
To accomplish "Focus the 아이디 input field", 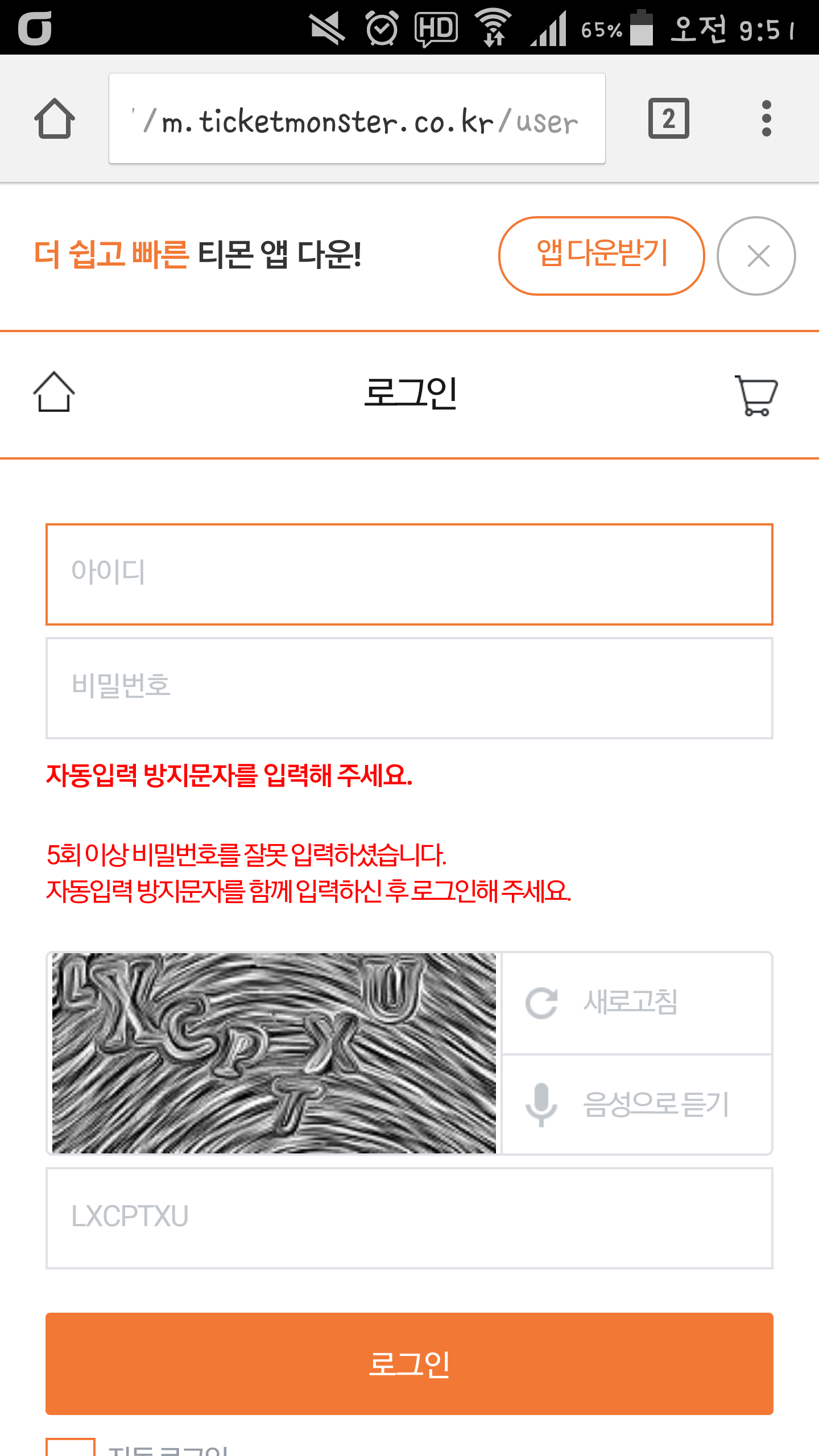I will click(x=409, y=574).
